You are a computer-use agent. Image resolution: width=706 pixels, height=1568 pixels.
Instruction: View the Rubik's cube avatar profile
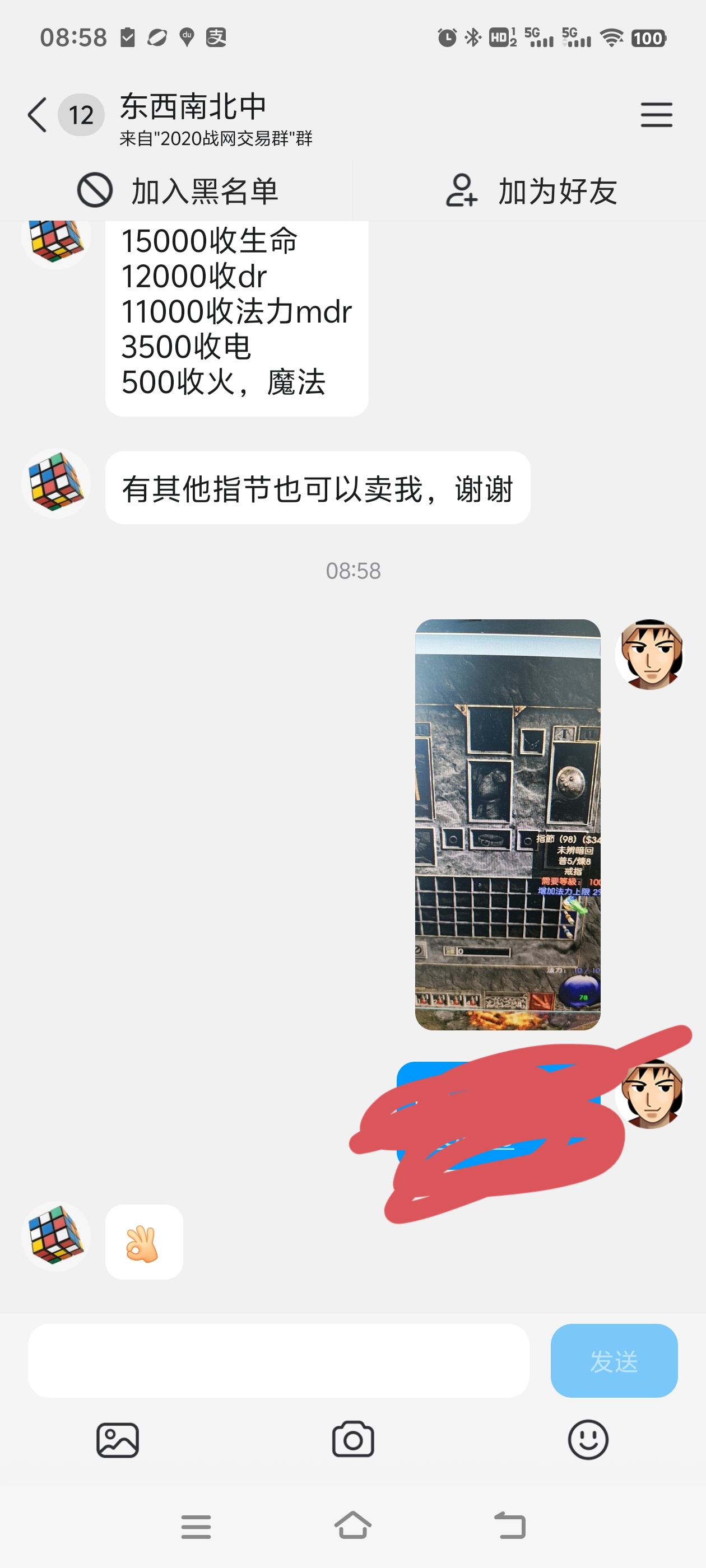[56, 483]
